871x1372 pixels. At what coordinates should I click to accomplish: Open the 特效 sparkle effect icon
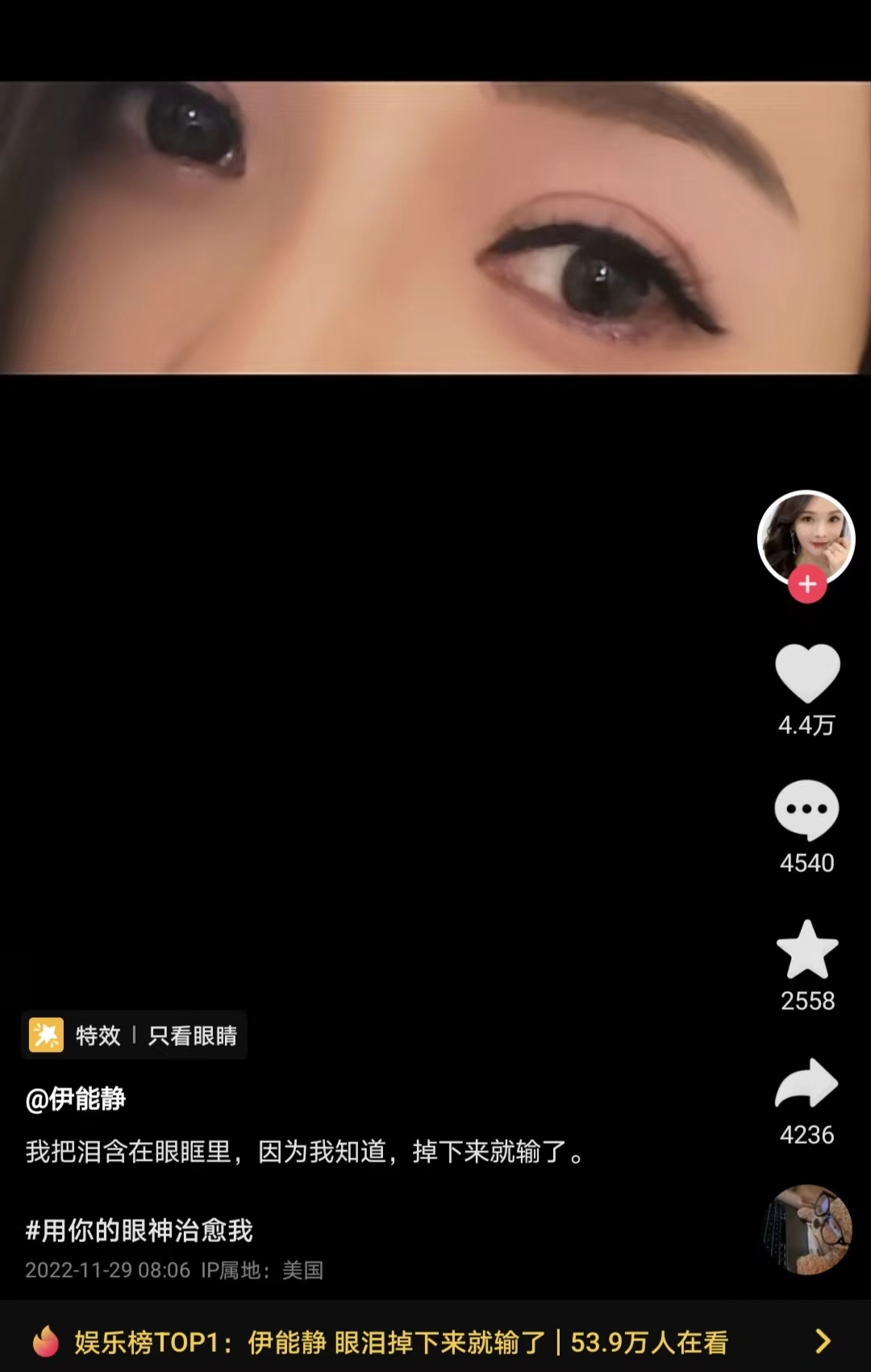(x=48, y=1036)
